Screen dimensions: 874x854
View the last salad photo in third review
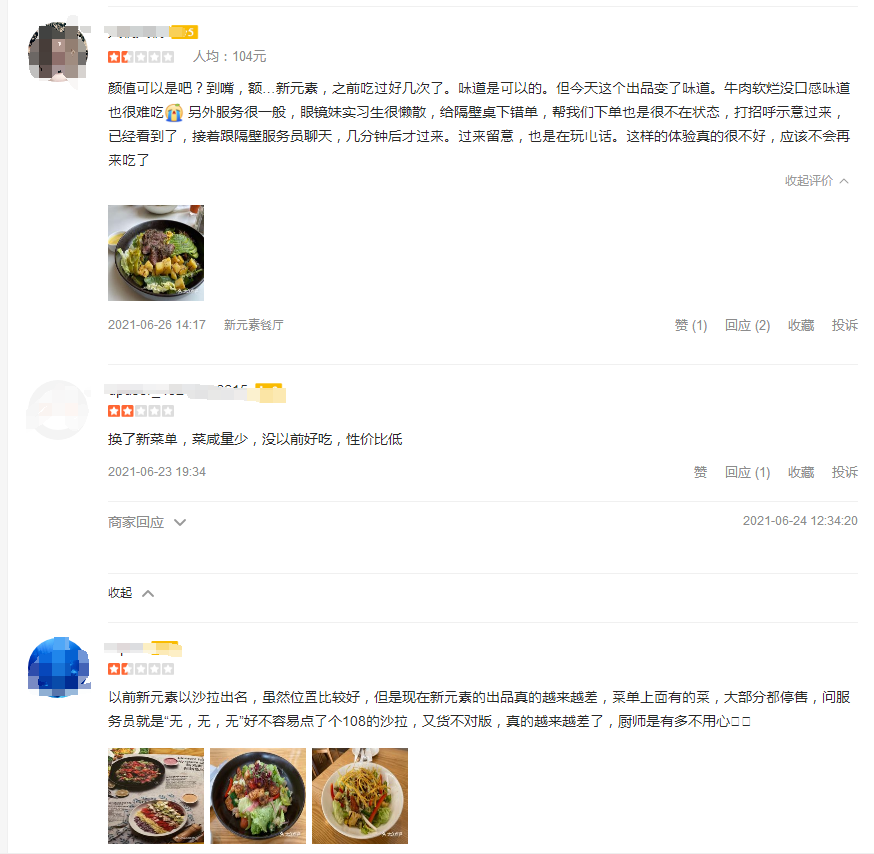(x=360, y=796)
